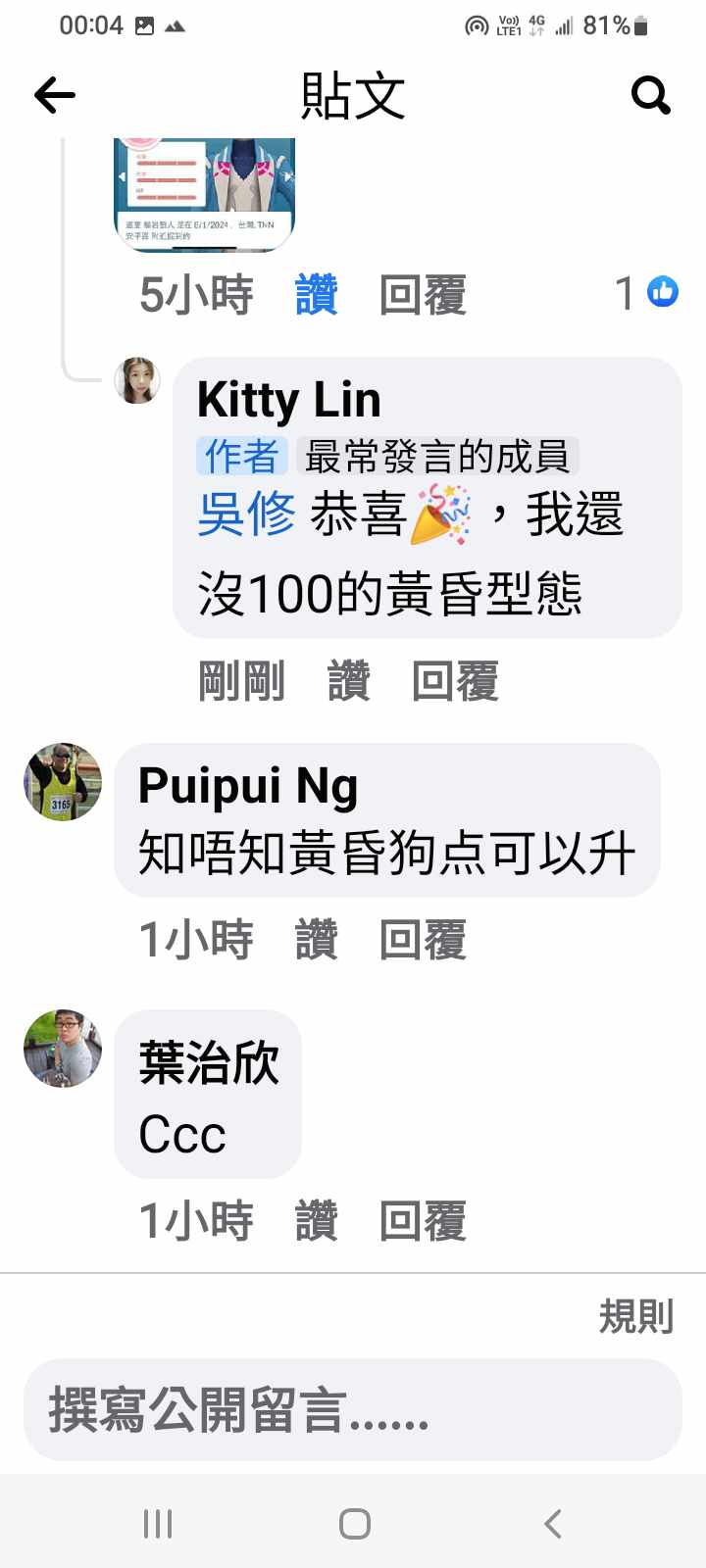This screenshot has height=1568, width=706.
Task: Open 葉治欣's profile name
Action: tap(209, 1062)
